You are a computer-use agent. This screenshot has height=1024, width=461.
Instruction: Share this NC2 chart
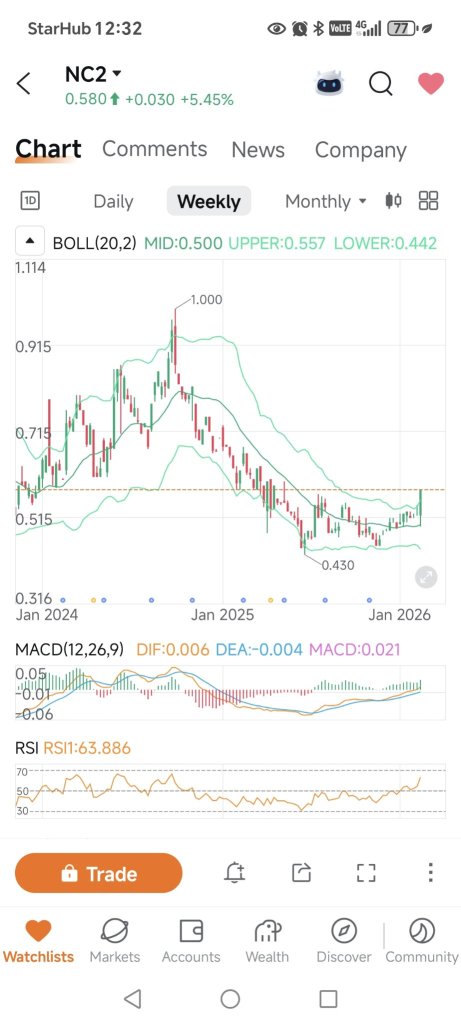[301, 872]
